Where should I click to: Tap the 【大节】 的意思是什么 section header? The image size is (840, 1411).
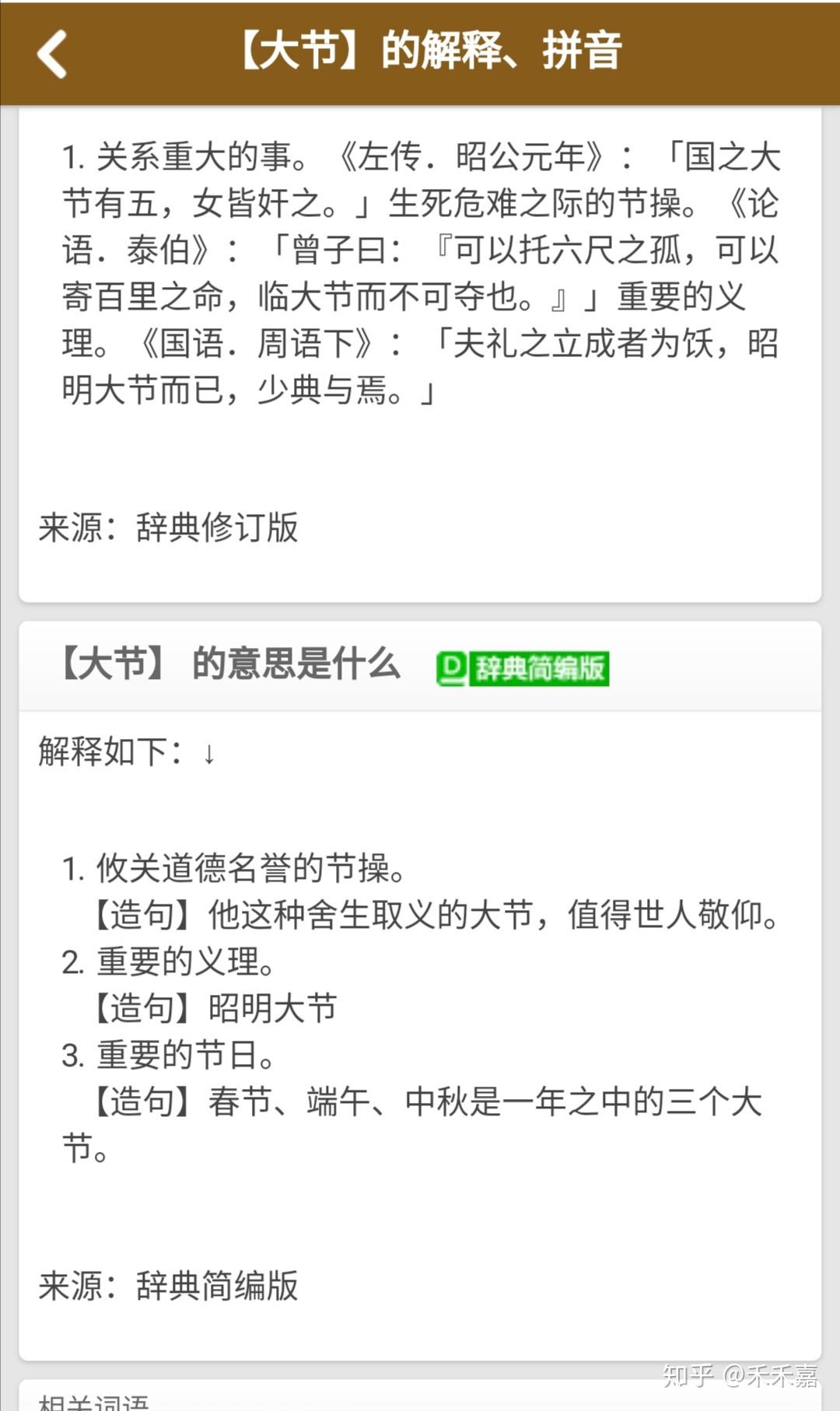(229, 665)
